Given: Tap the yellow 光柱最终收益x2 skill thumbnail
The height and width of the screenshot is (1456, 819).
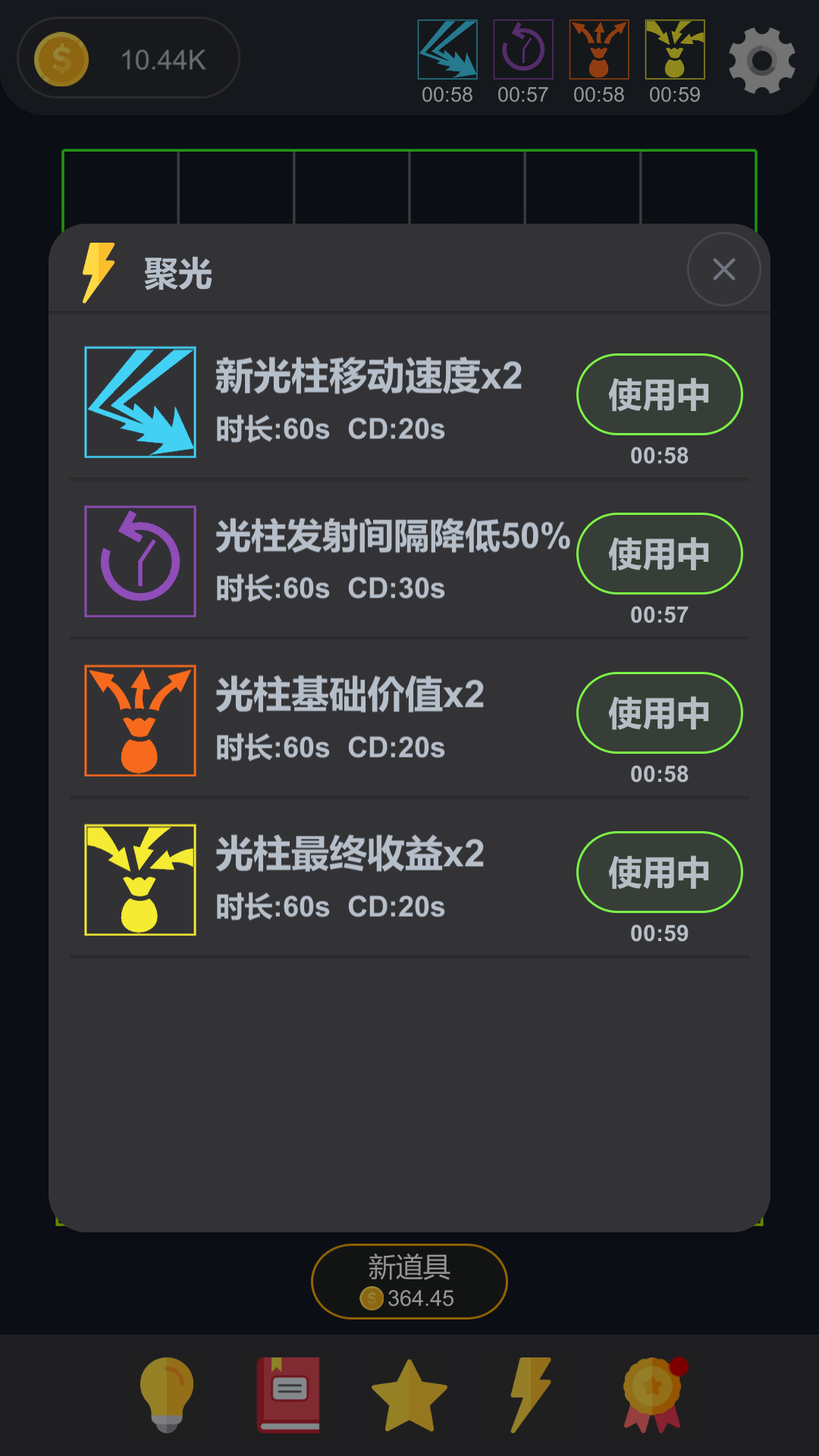Looking at the screenshot, I should (x=140, y=878).
